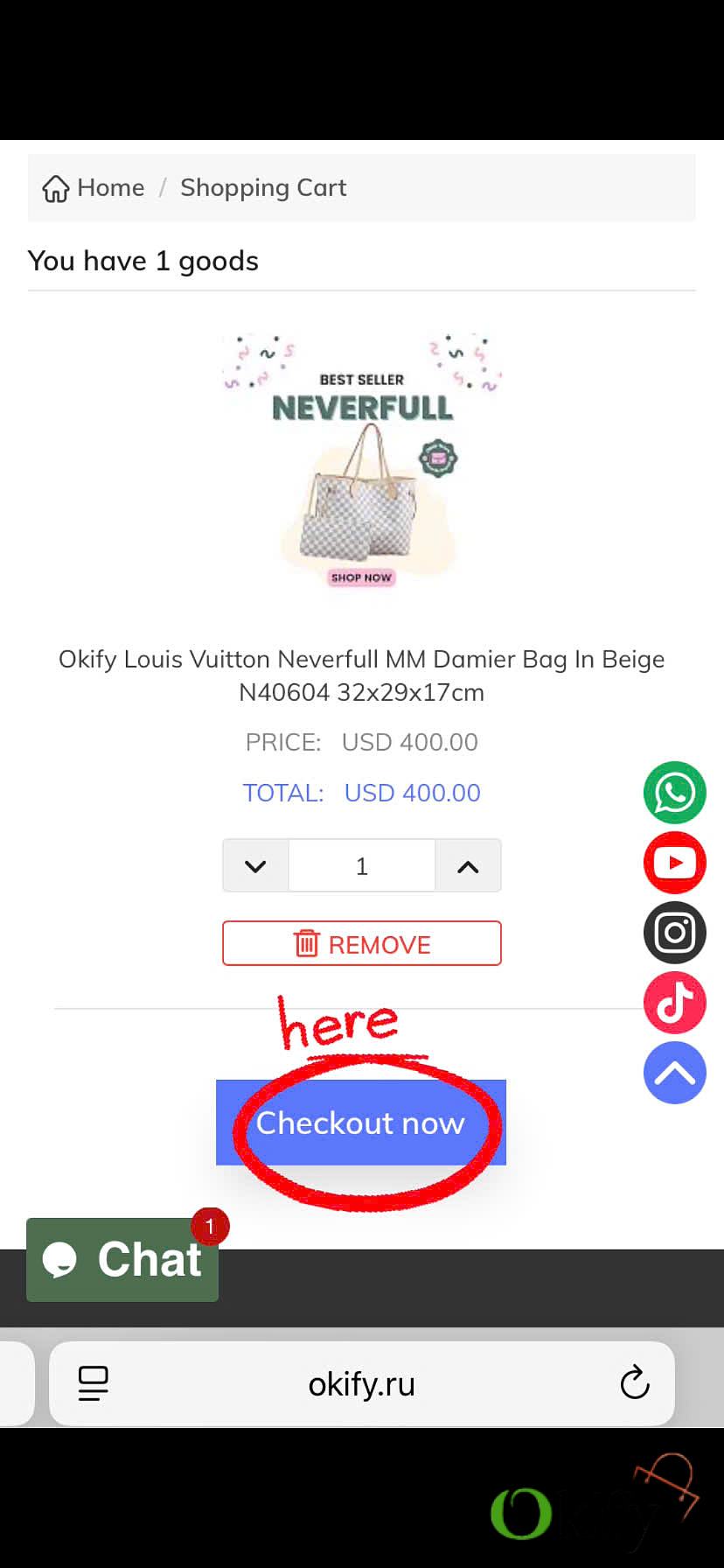Open the TikTok icon

pyautogui.click(x=674, y=1003)
